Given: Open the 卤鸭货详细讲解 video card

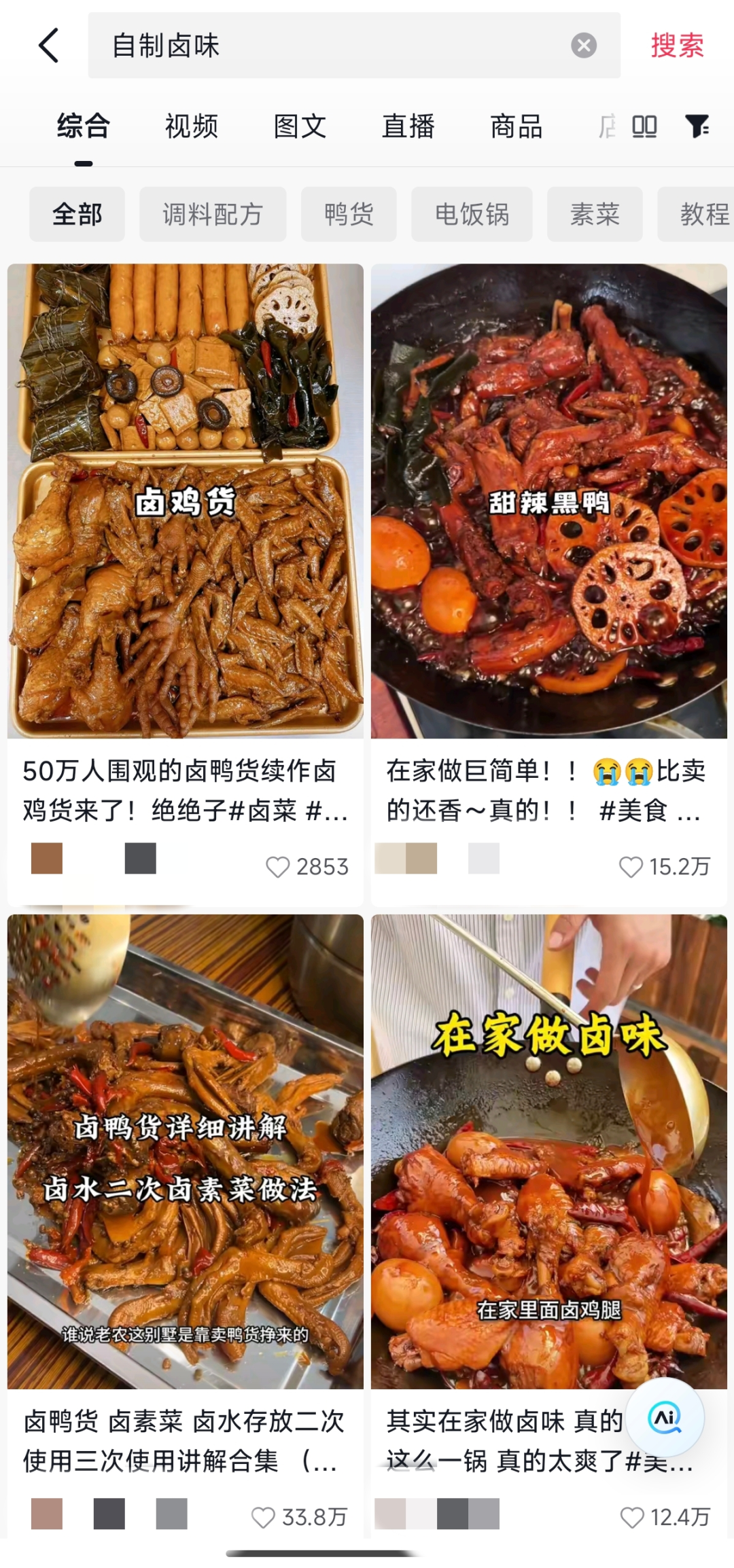Looking at the screenshot, I should (185, 1151).
